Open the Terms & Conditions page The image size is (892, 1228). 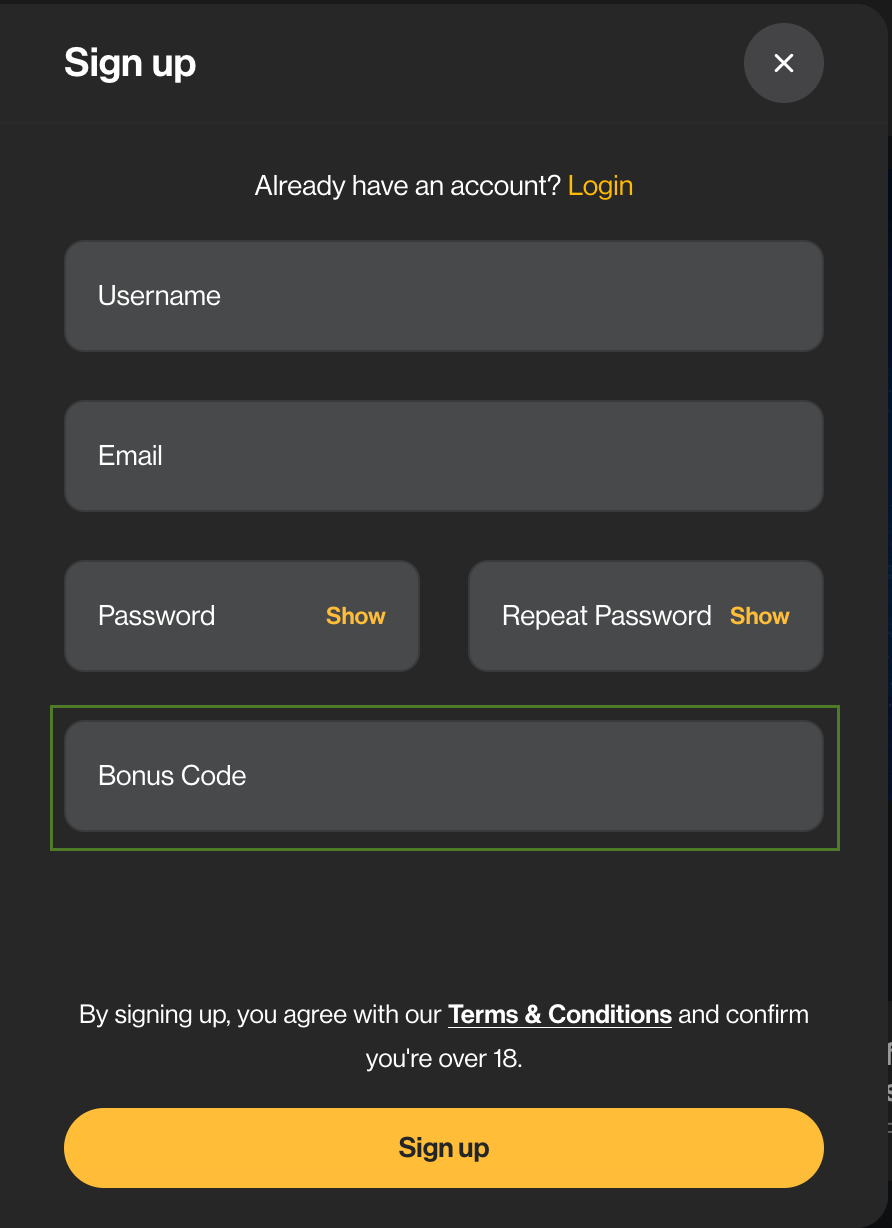pos(559,1014)
